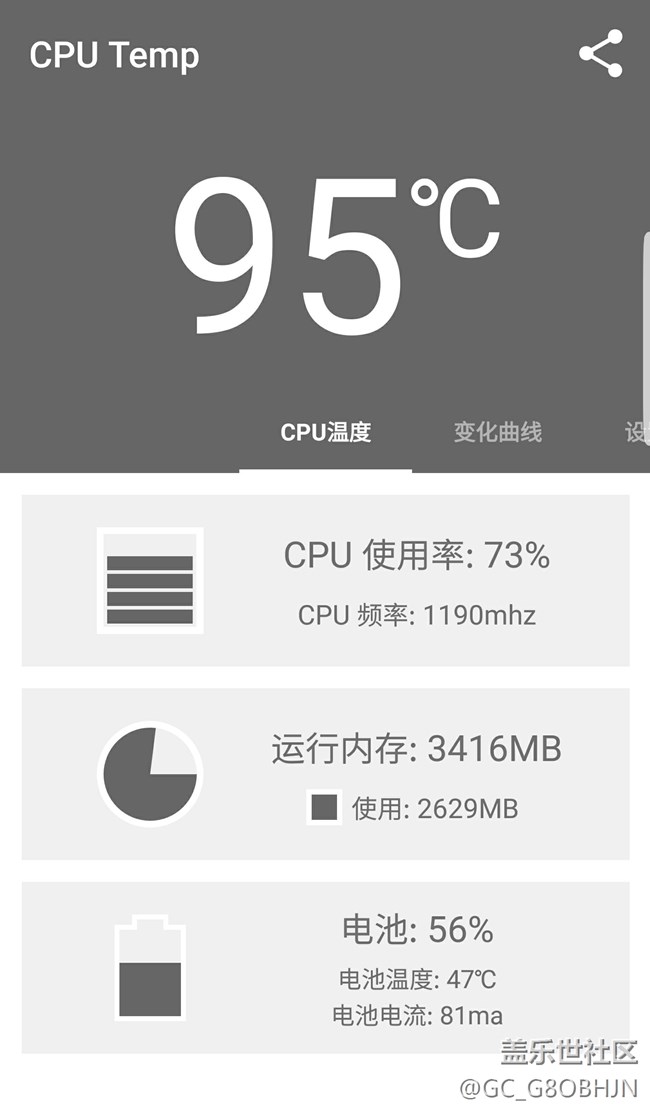Select the partially visible tab after 变化曲线

(x=637, y=432)
